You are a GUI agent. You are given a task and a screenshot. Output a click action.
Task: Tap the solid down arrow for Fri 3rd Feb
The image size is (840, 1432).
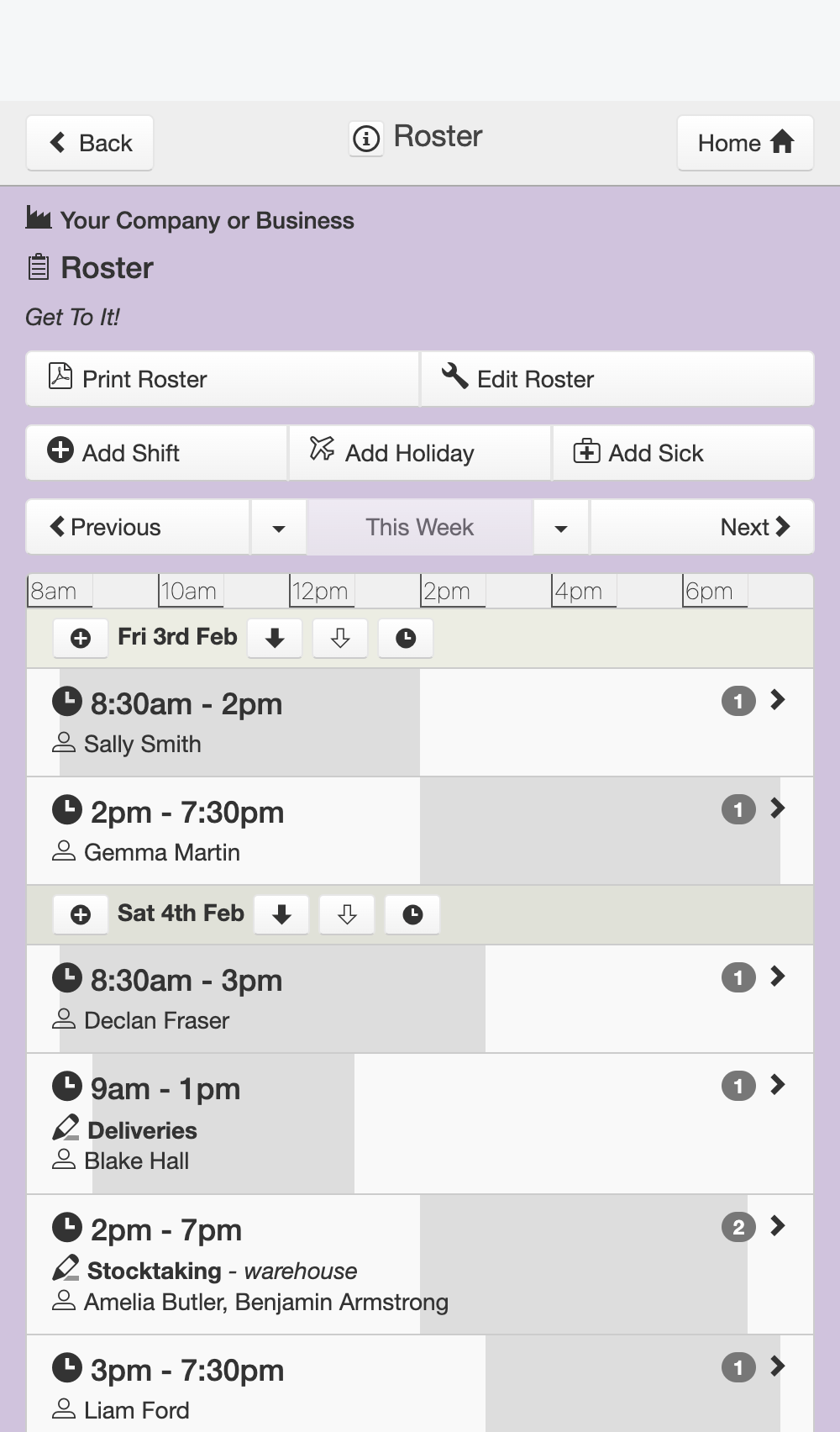click(275, 639)
